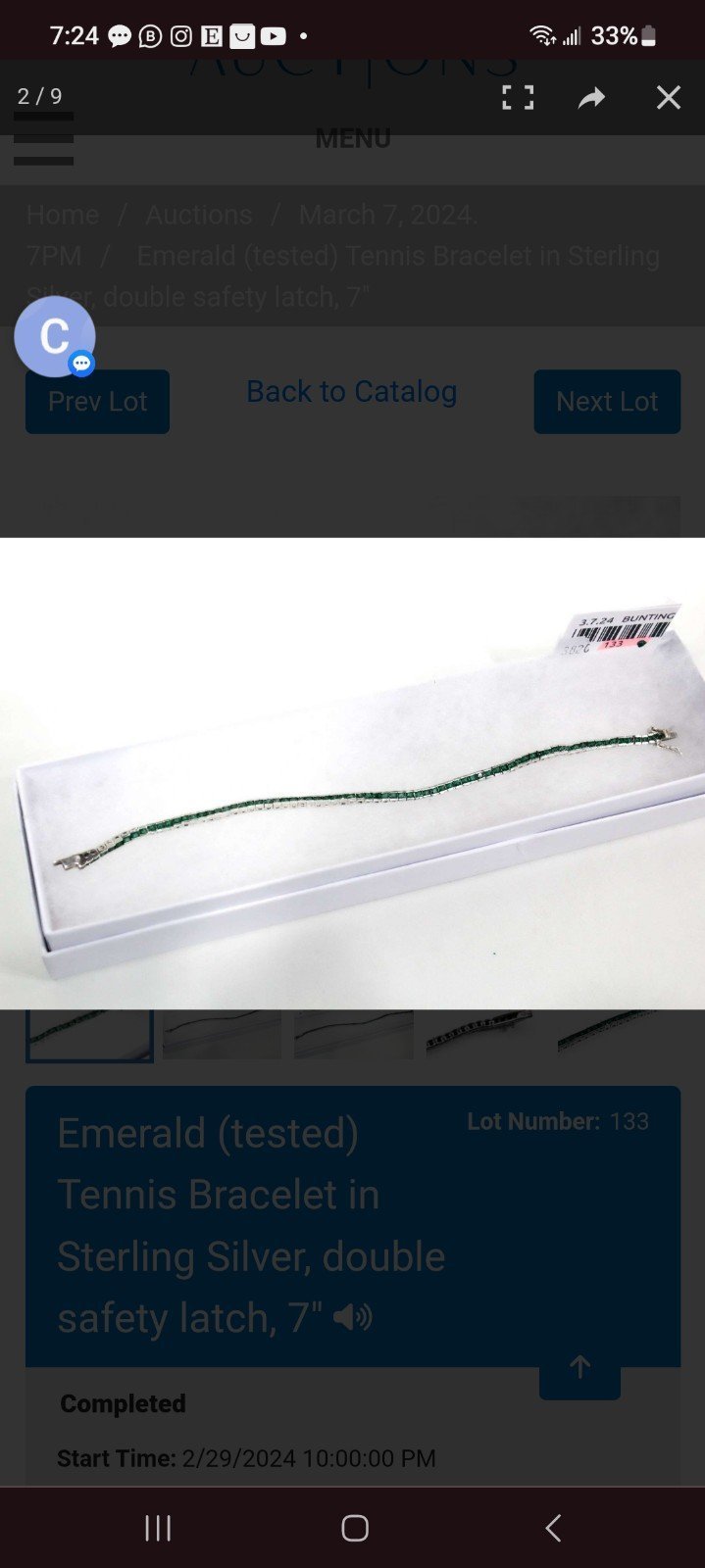
Task: Tap the bracelet photo in the viewer
Action: pyautogui.click(x=352, y=773)
